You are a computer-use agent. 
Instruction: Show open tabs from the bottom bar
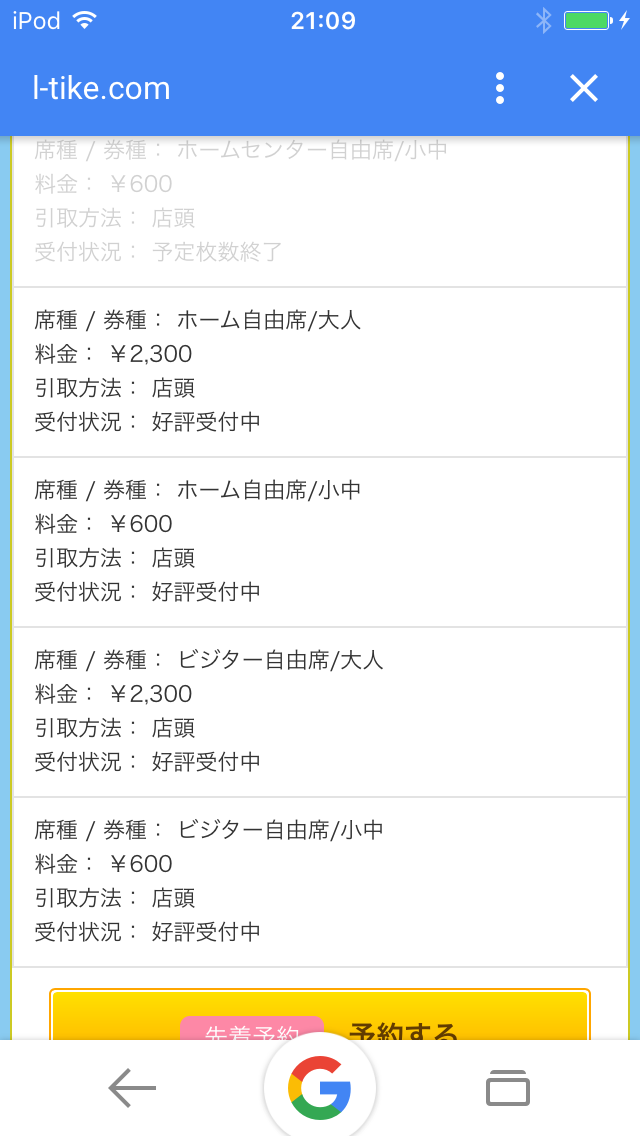(x=508, y=1088)
